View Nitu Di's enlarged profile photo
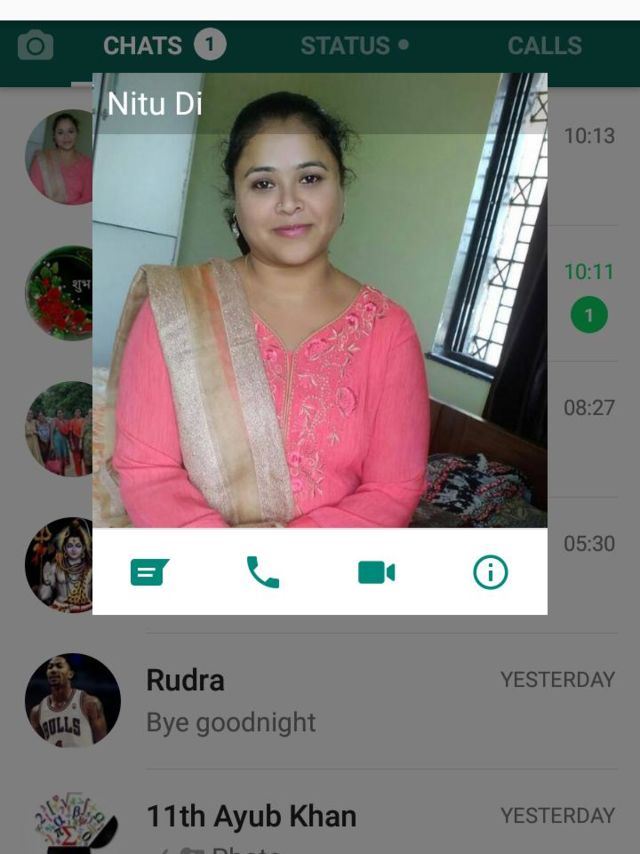 tap(320, 320)
